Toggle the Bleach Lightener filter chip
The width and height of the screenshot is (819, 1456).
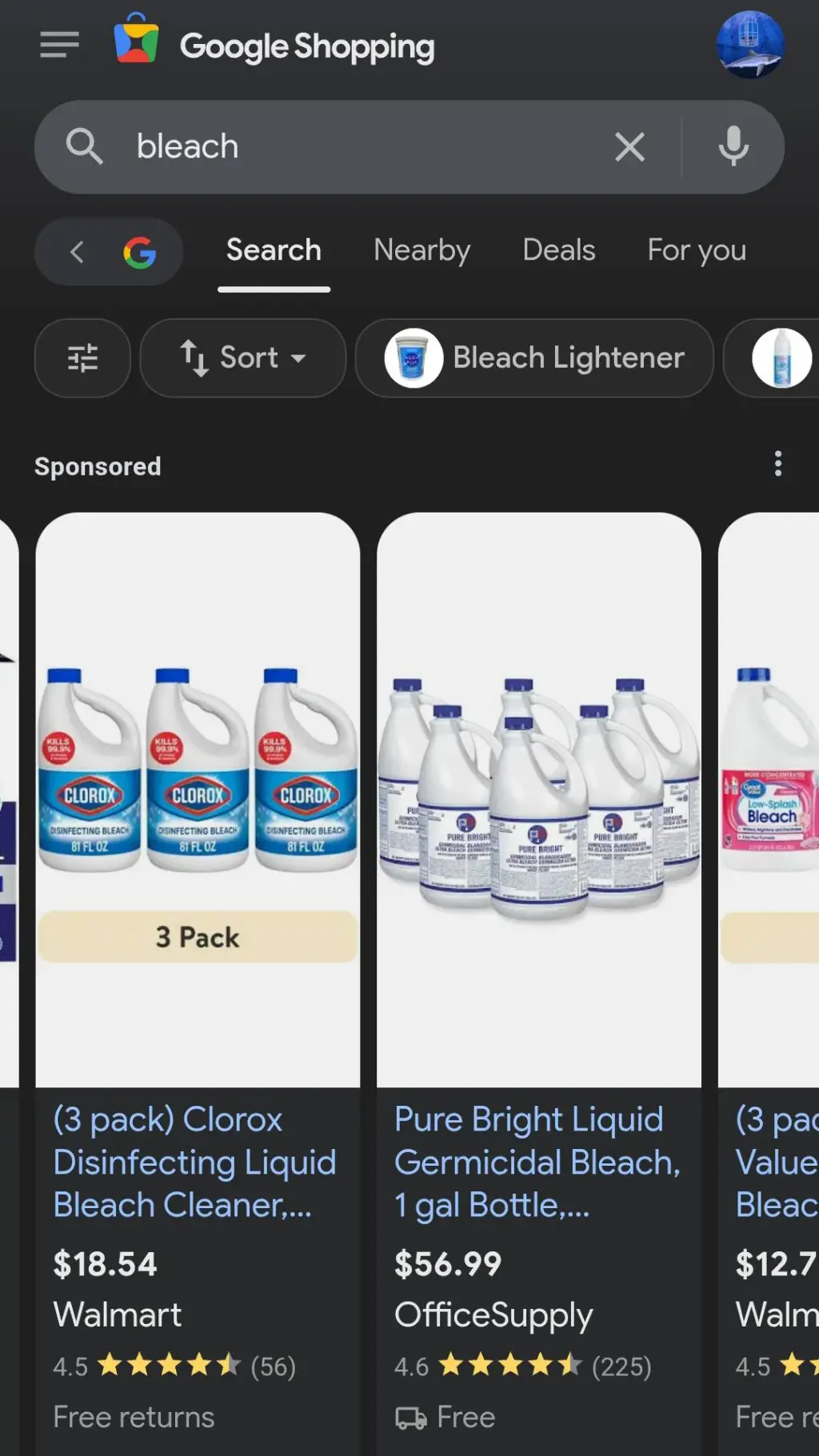point(533,357)
